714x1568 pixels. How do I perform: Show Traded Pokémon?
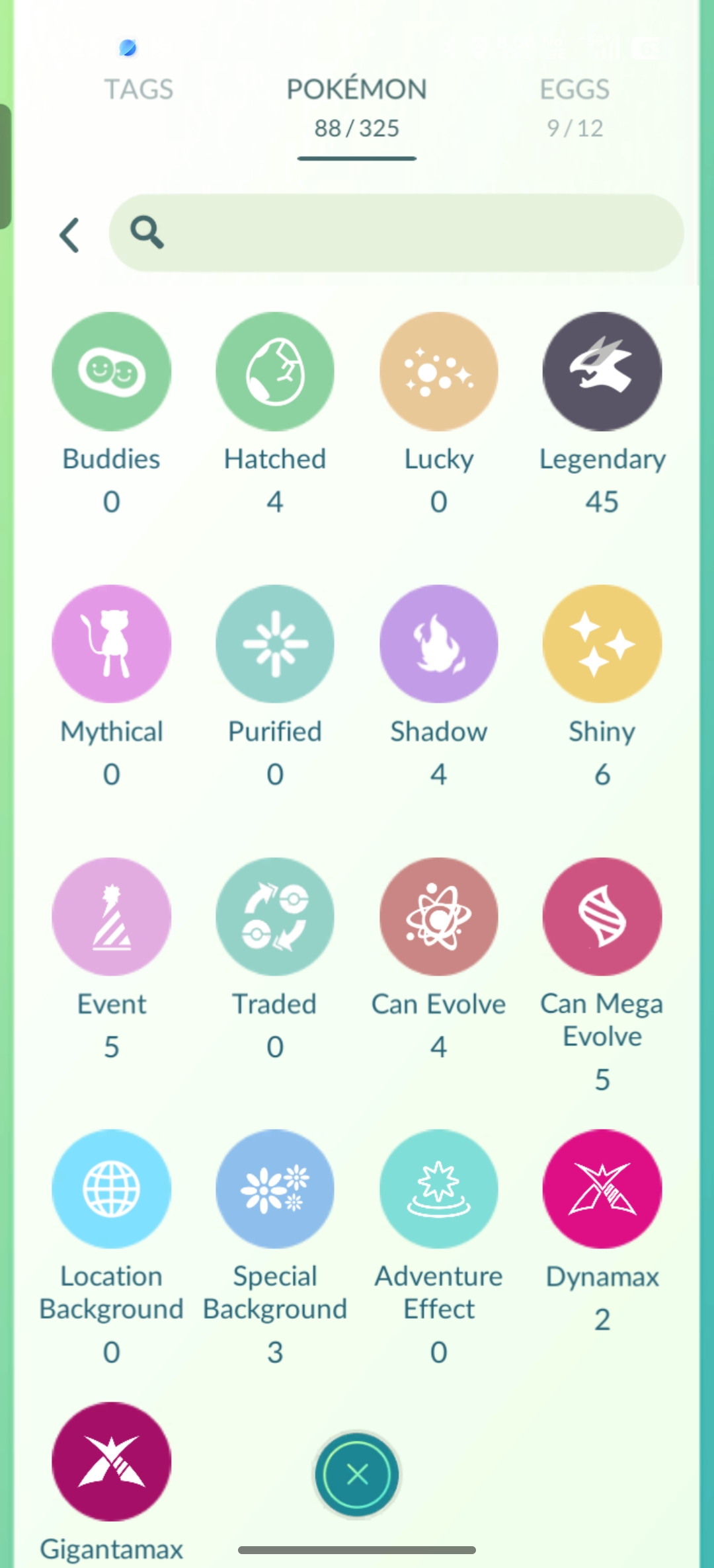(275, 917)
